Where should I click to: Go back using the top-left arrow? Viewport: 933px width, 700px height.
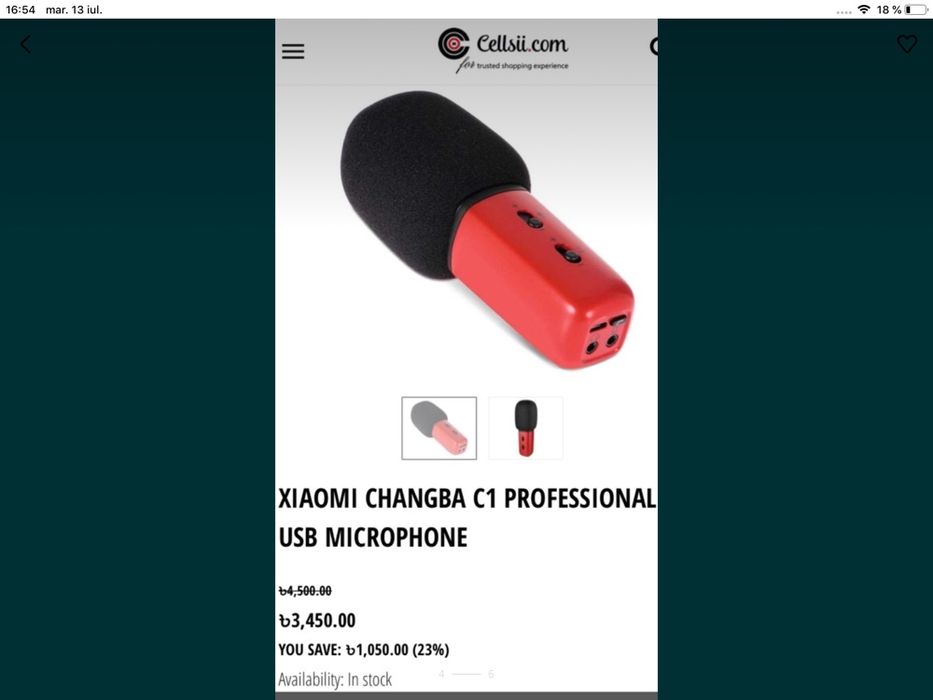pyautogui.click(x=26, y=45)
